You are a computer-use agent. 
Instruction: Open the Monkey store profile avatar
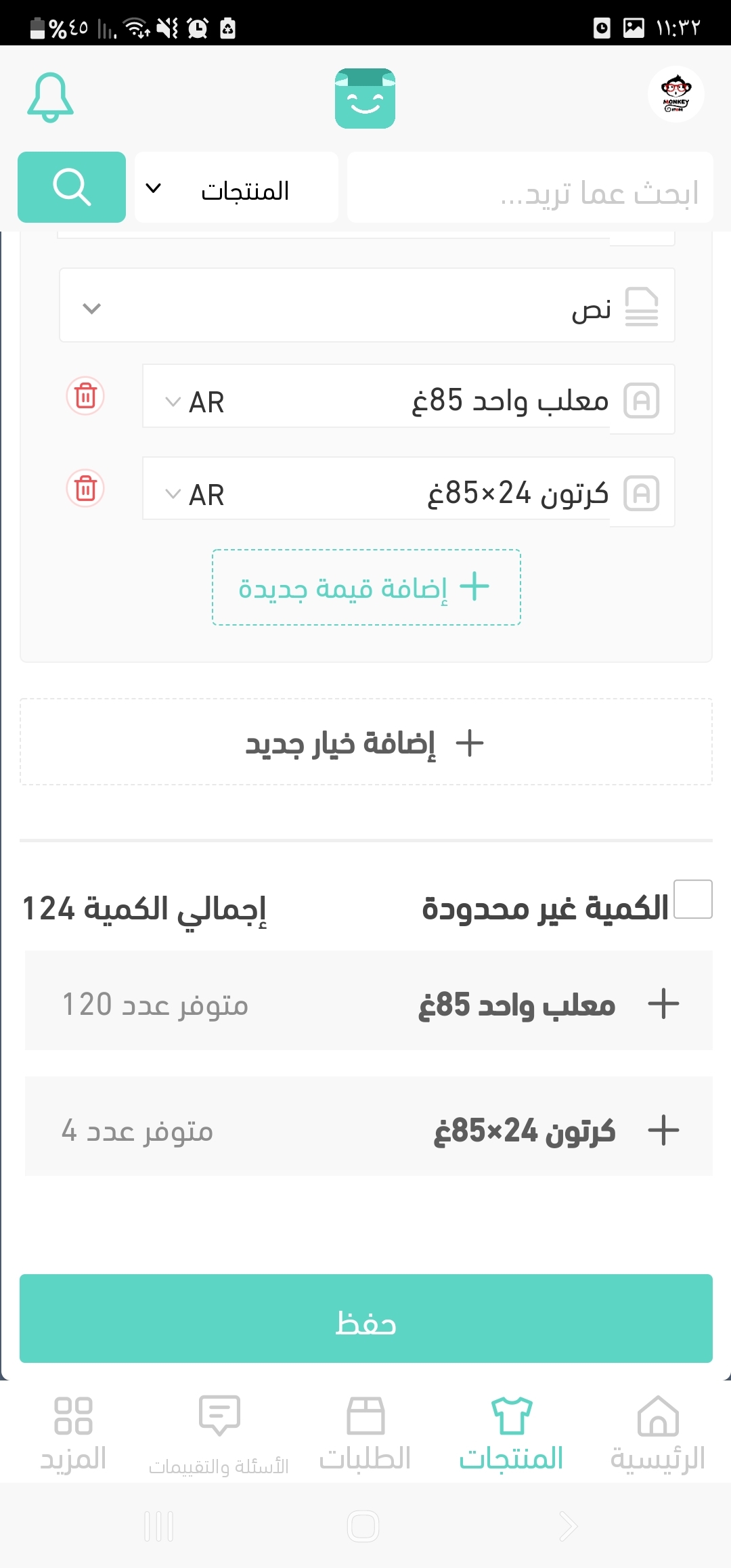point(675,95)
